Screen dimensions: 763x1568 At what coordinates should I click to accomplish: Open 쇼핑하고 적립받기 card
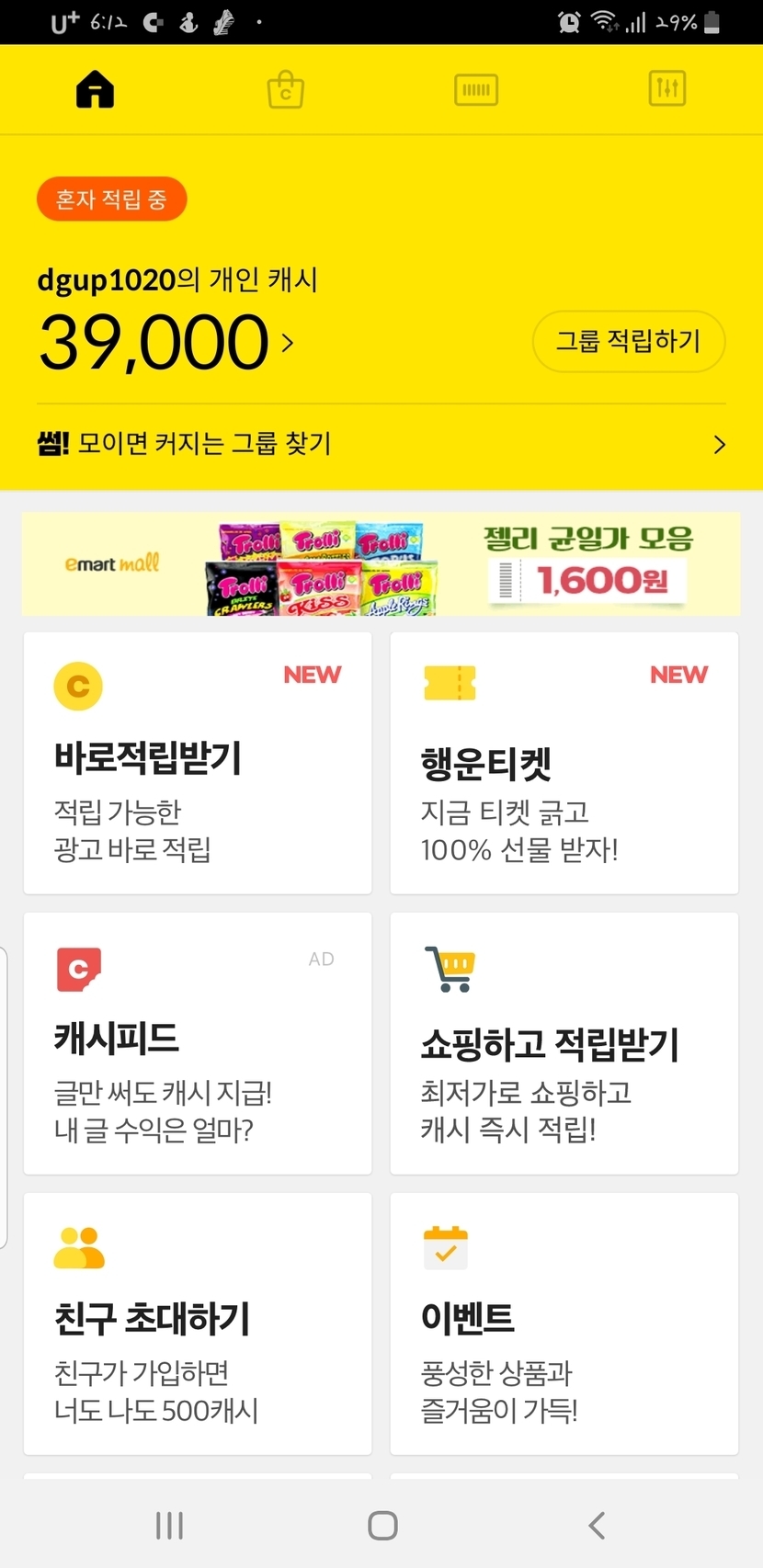(x=564, y=1043)
